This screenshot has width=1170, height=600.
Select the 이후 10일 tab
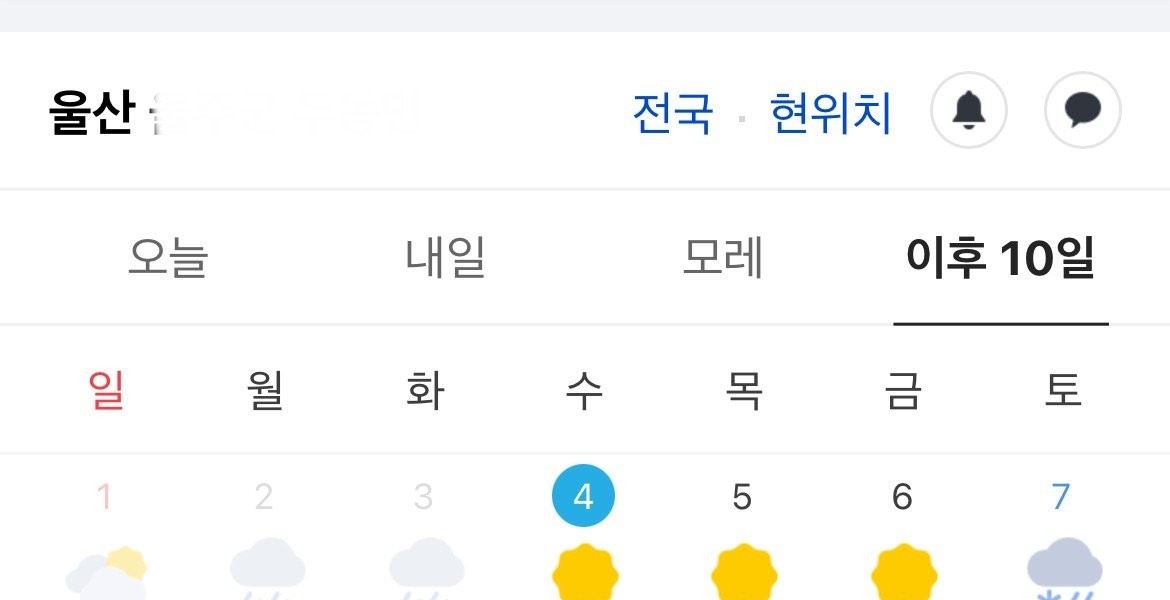click(1000, 258)
